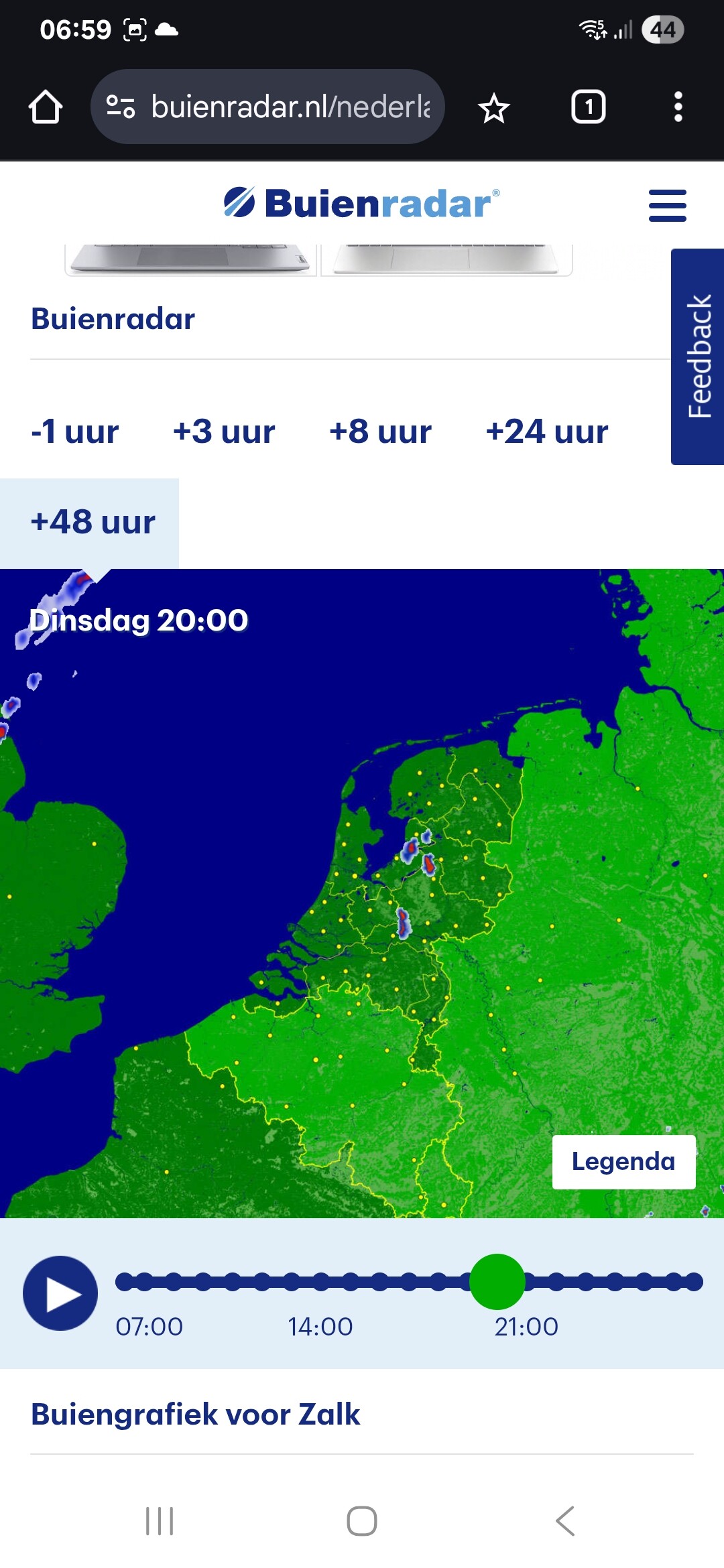Open the recent apps overview
This screenshot has width=724, height=1568.
(160, 1521)
